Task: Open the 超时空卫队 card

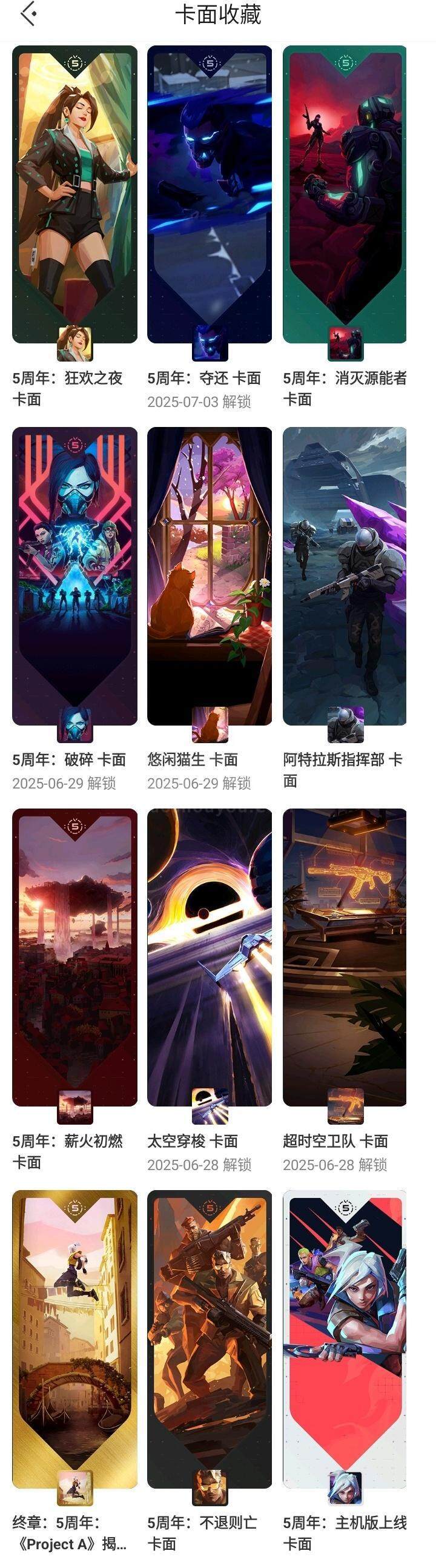Action: click(345, 957)
